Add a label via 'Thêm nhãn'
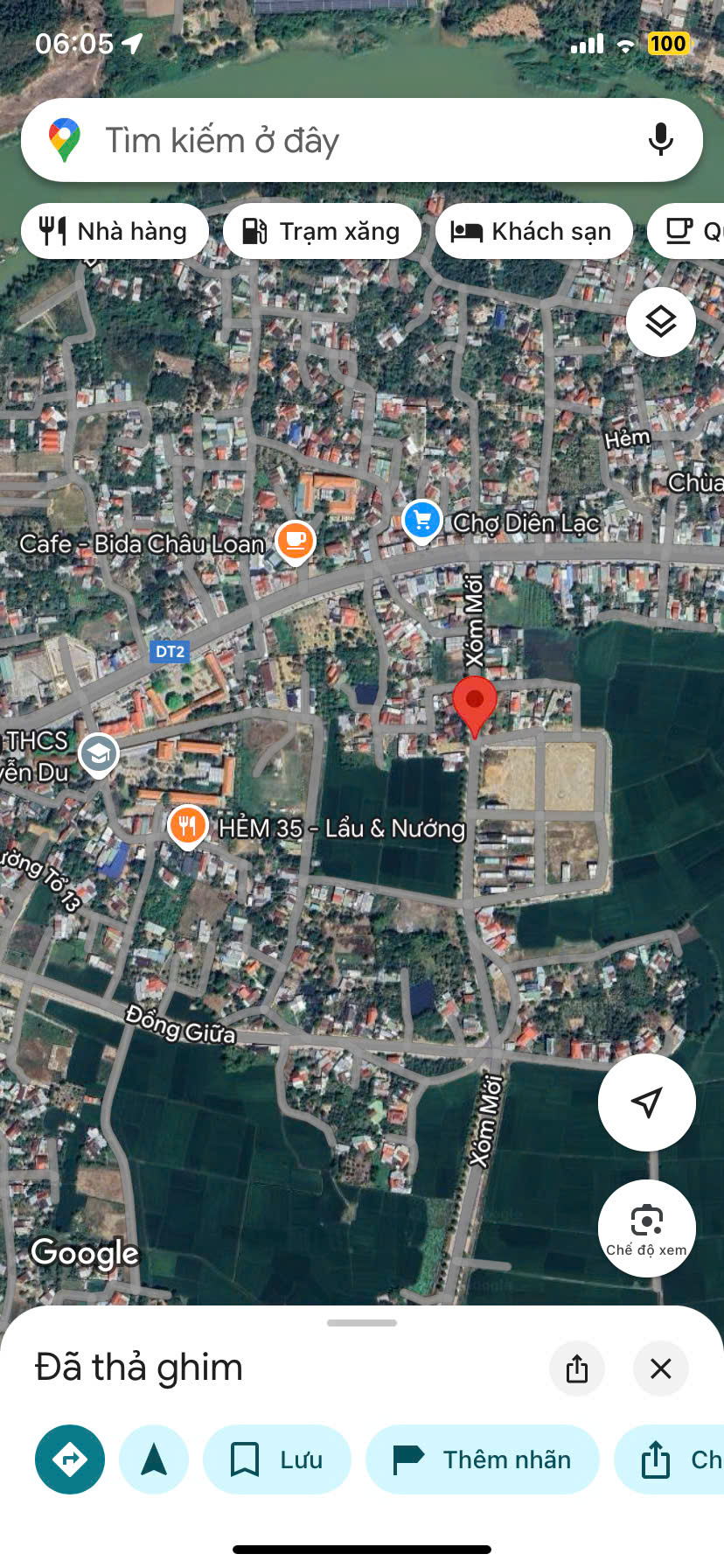 (482, 1459)
